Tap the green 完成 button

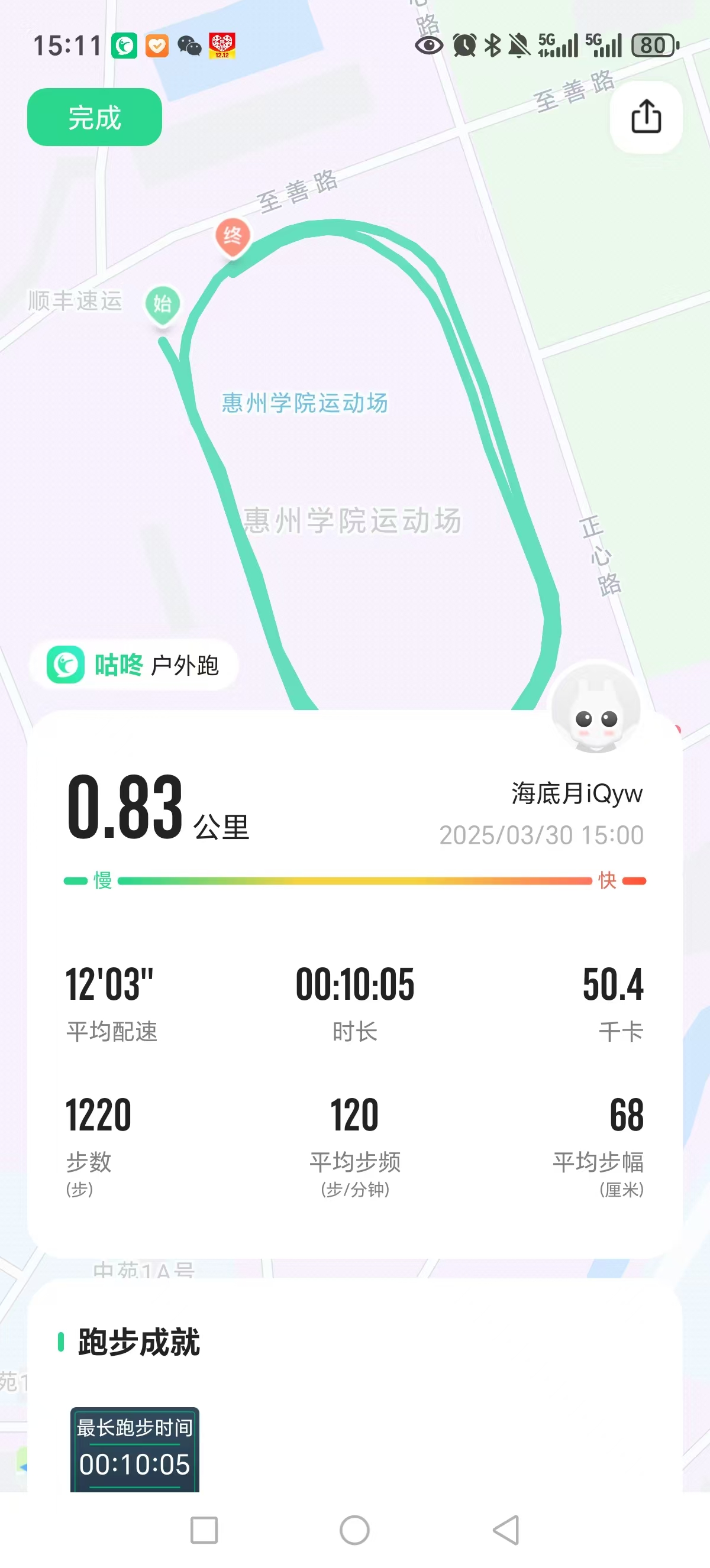click(95, 117)
